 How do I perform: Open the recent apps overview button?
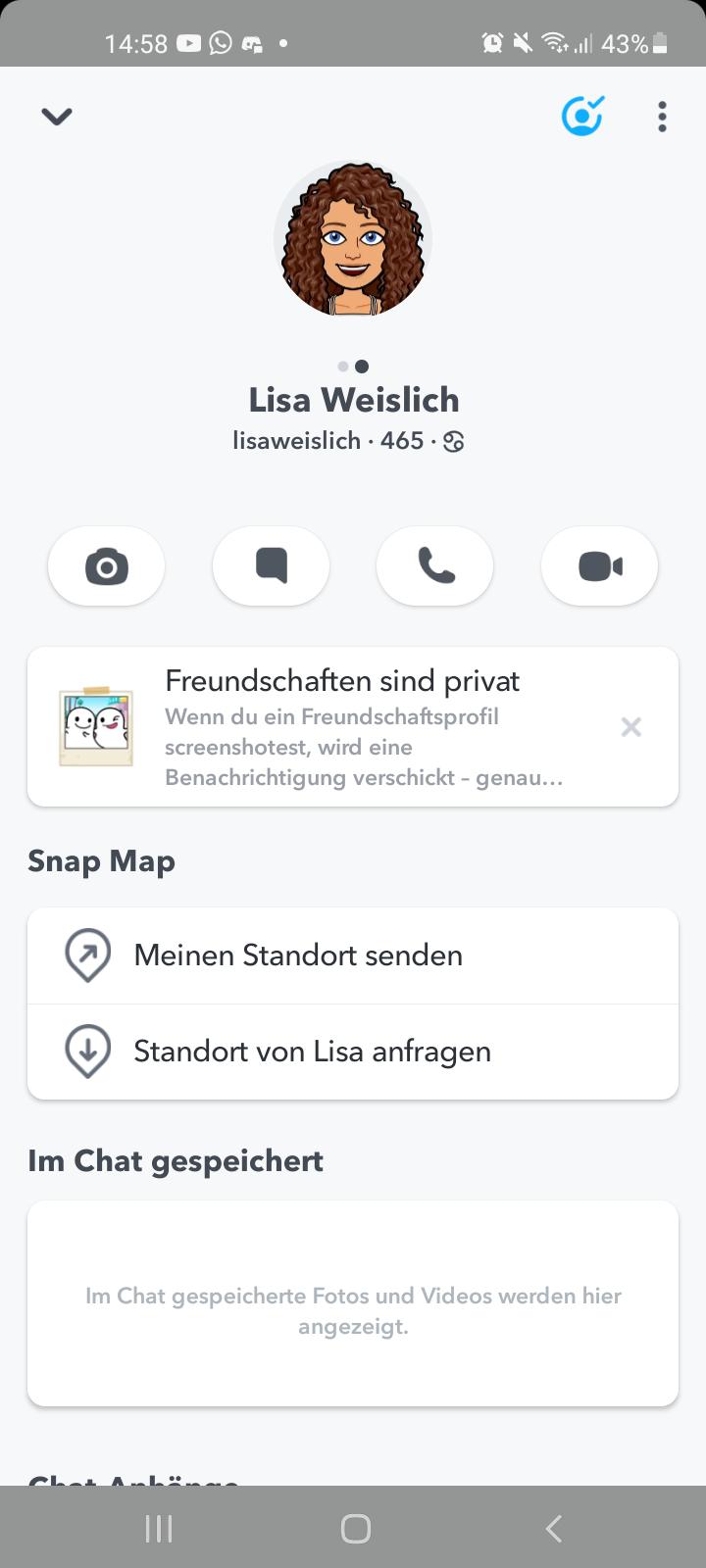pos(157,1527)
